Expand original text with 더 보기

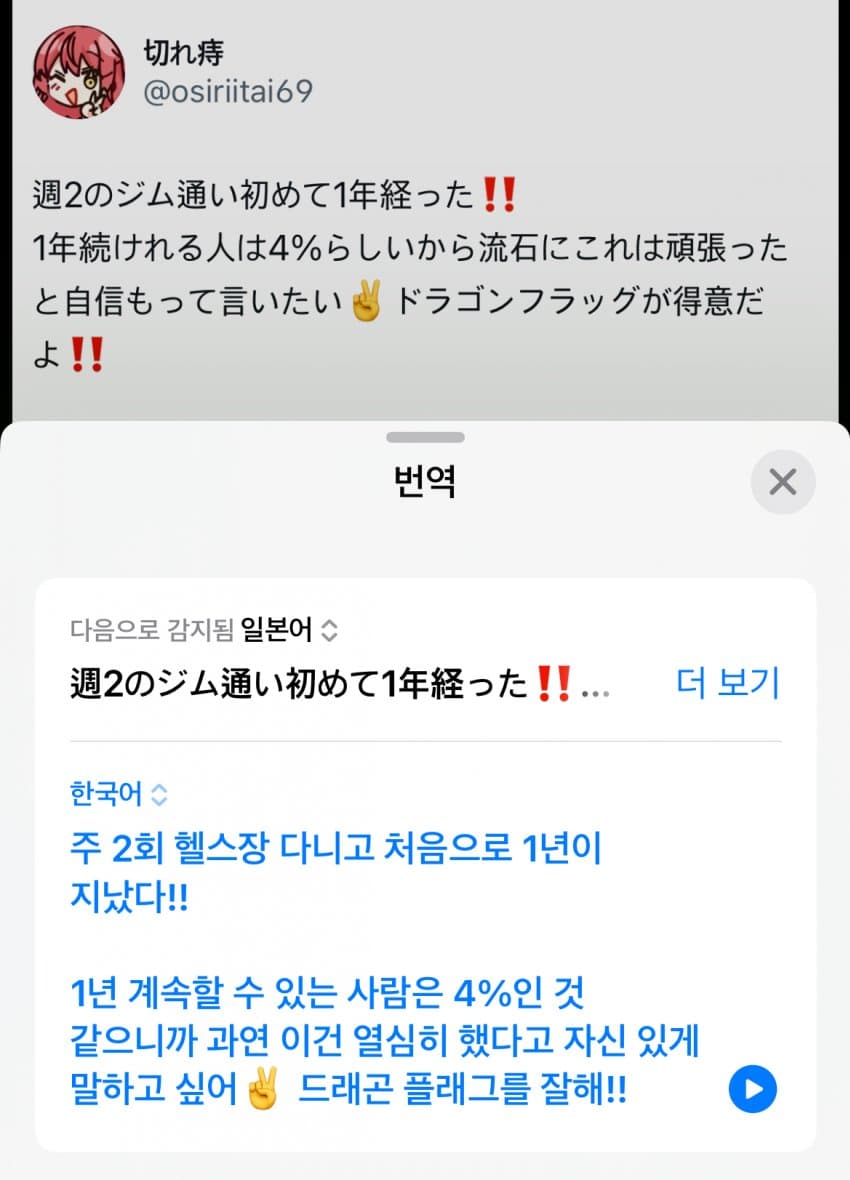point(727,684)
